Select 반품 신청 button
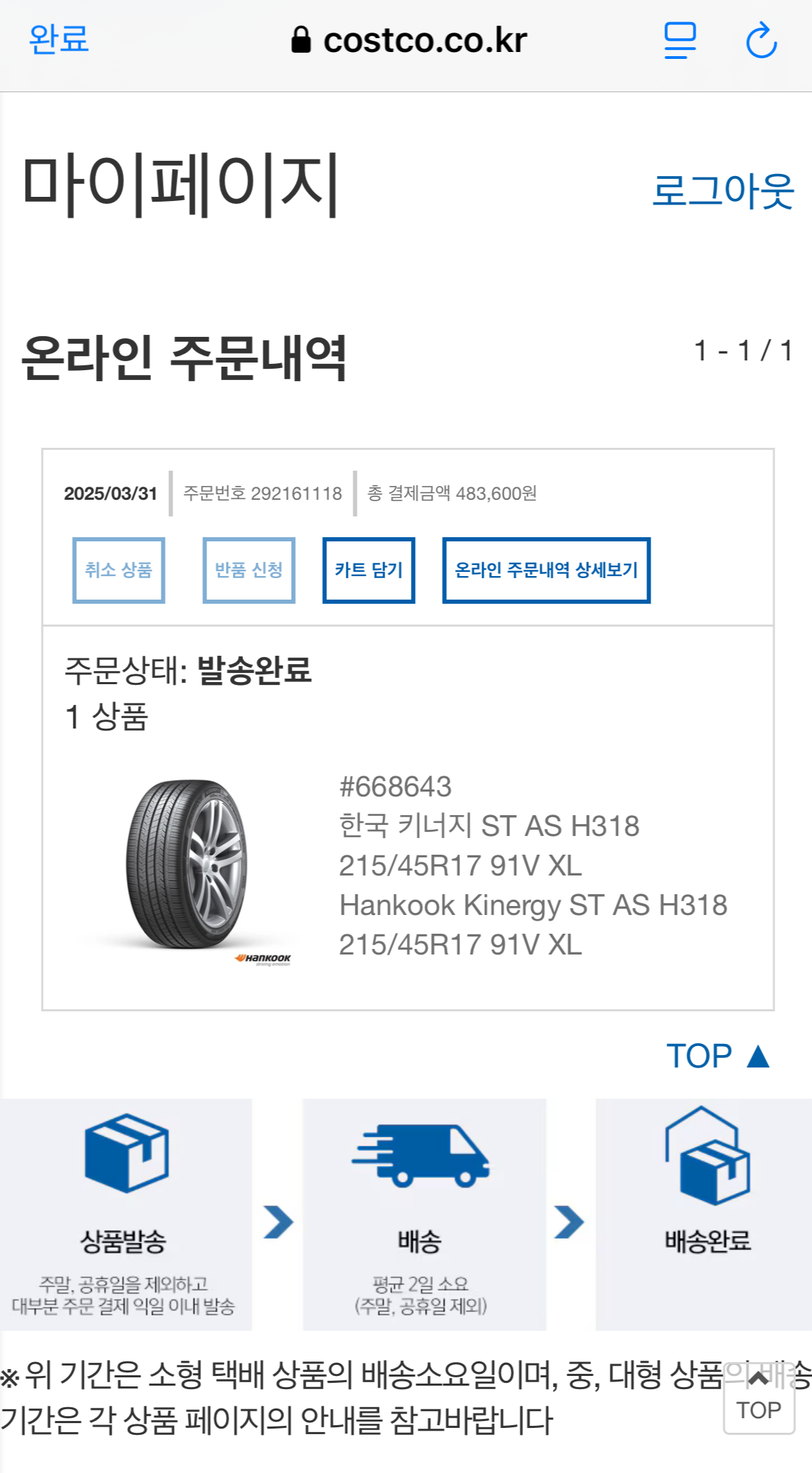The height and width of the screenshot is (1473, 812). coord(249,570)
